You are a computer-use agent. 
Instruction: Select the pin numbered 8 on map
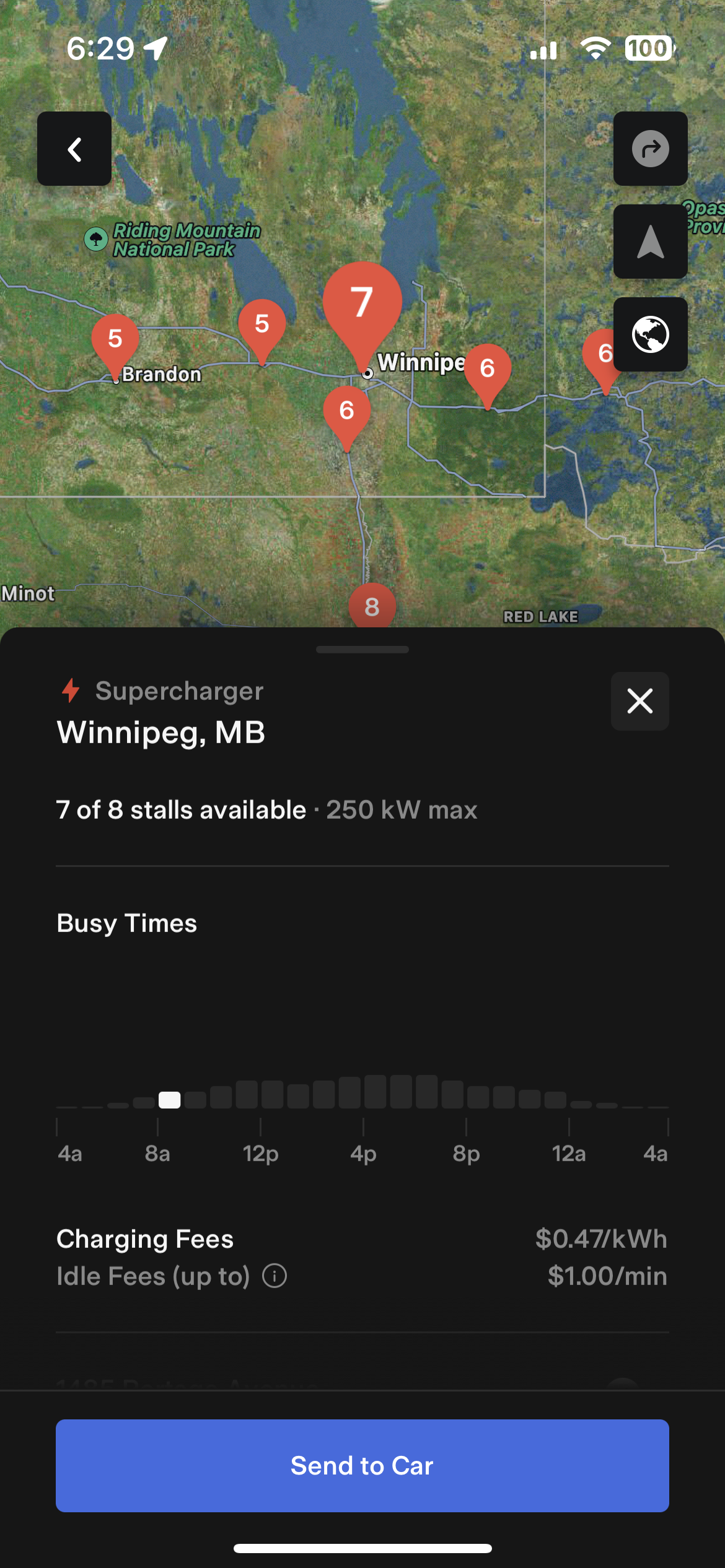click(372, 607)
